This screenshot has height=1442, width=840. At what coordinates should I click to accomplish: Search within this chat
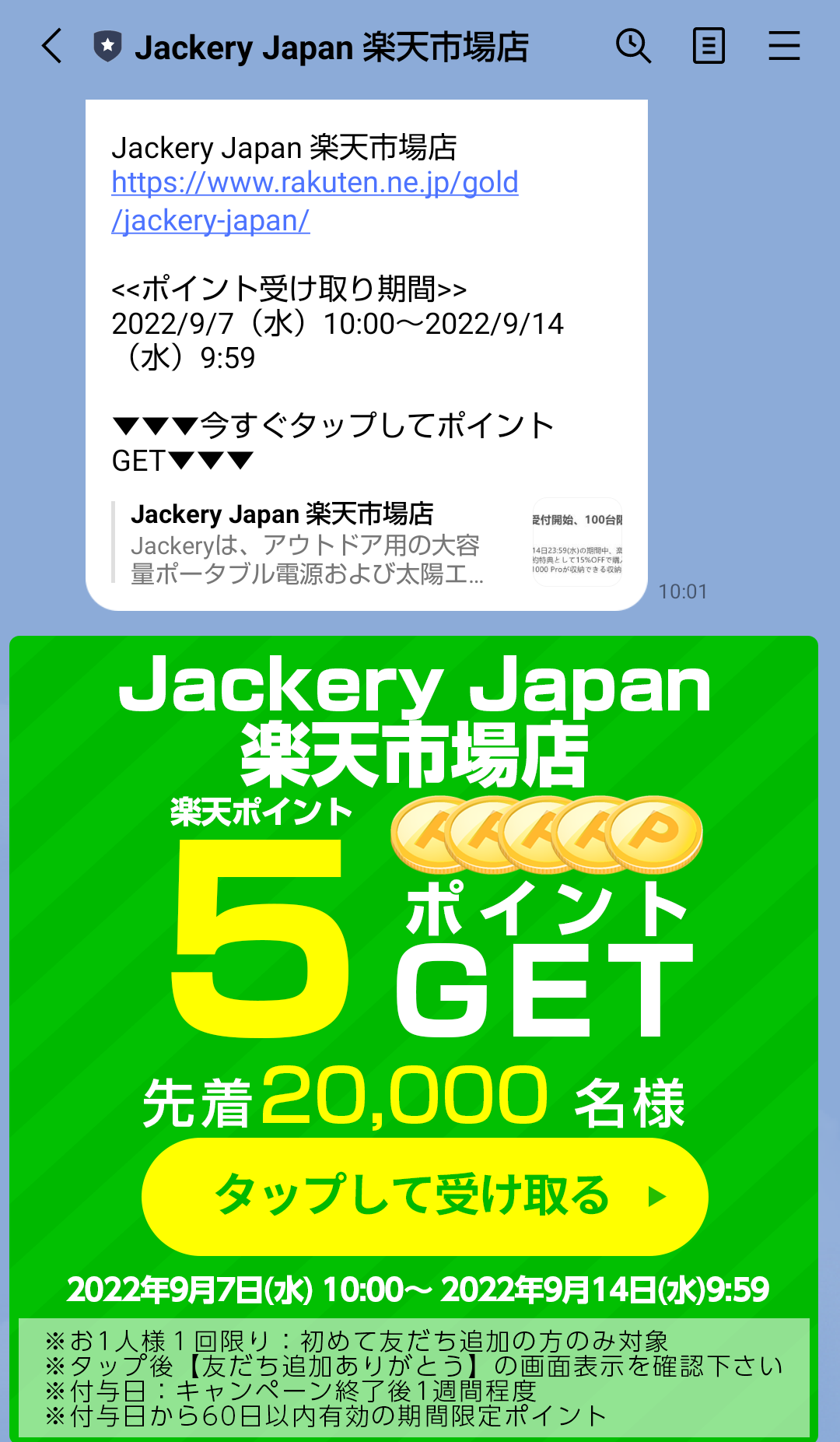coord(633,46)
